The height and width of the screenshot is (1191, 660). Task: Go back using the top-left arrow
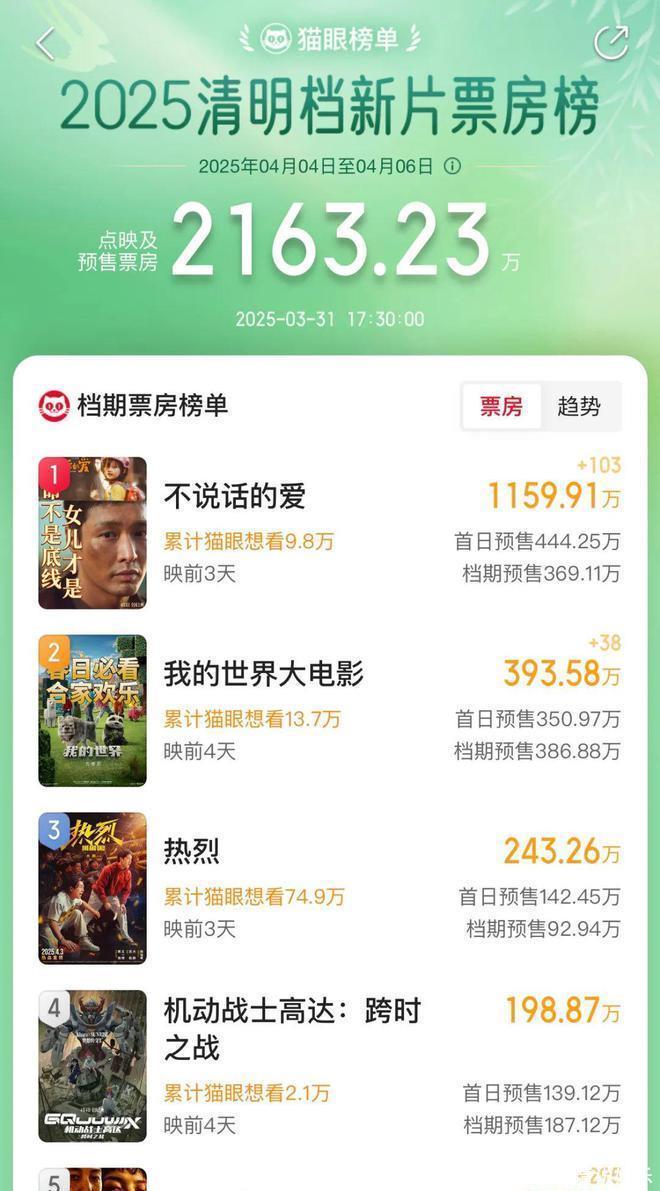pos(46,43)
